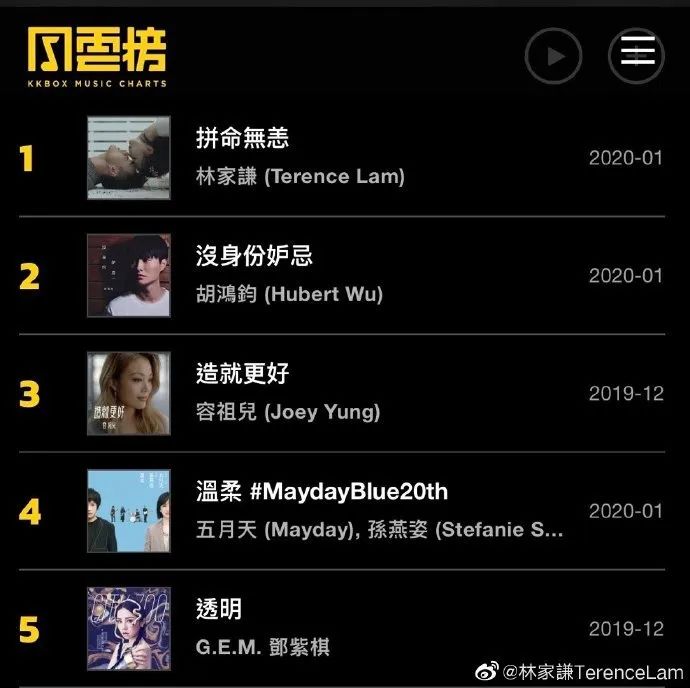This screenshot has height=688, width=690.
Task: Open song 拼命無恙 by Terence Lam
Action: coord(242,138)
